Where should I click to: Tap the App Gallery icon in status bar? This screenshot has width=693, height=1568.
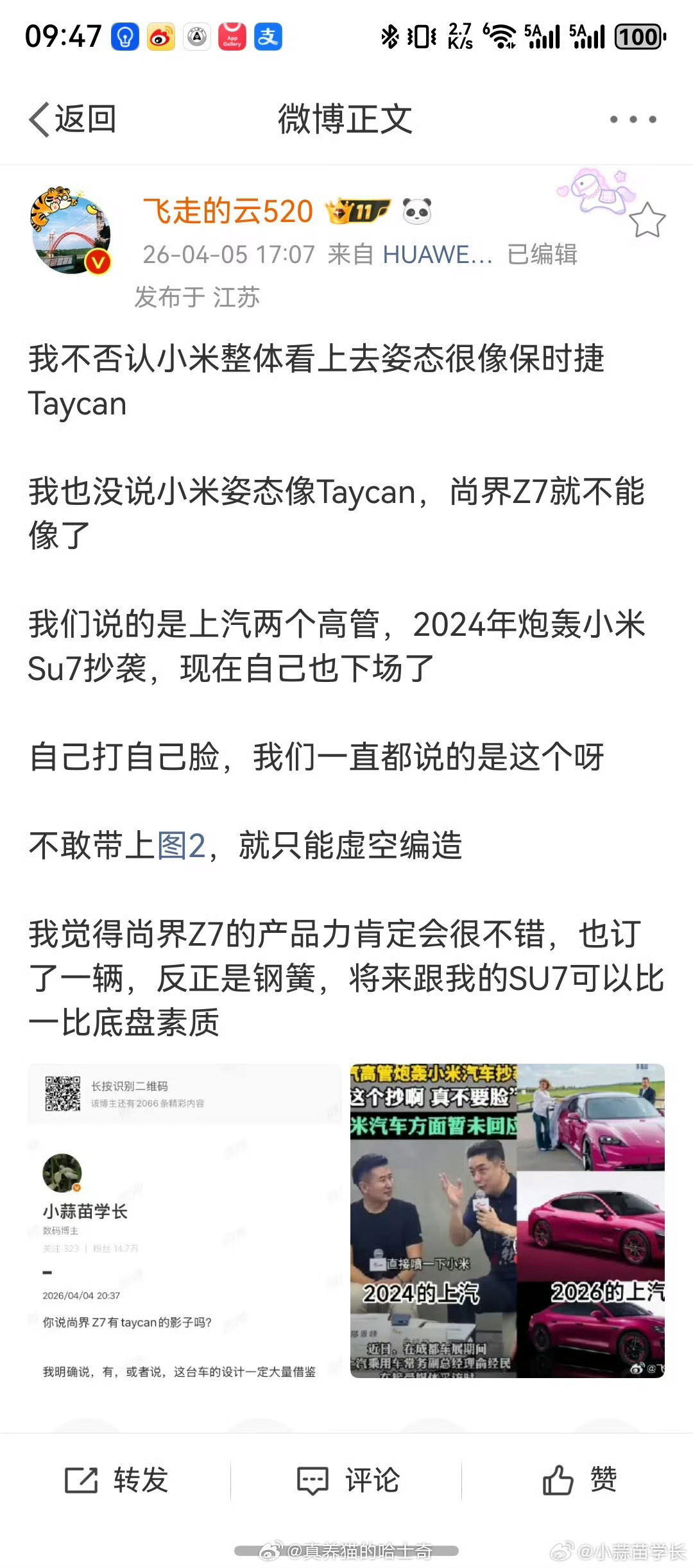[x=233, y=37]
